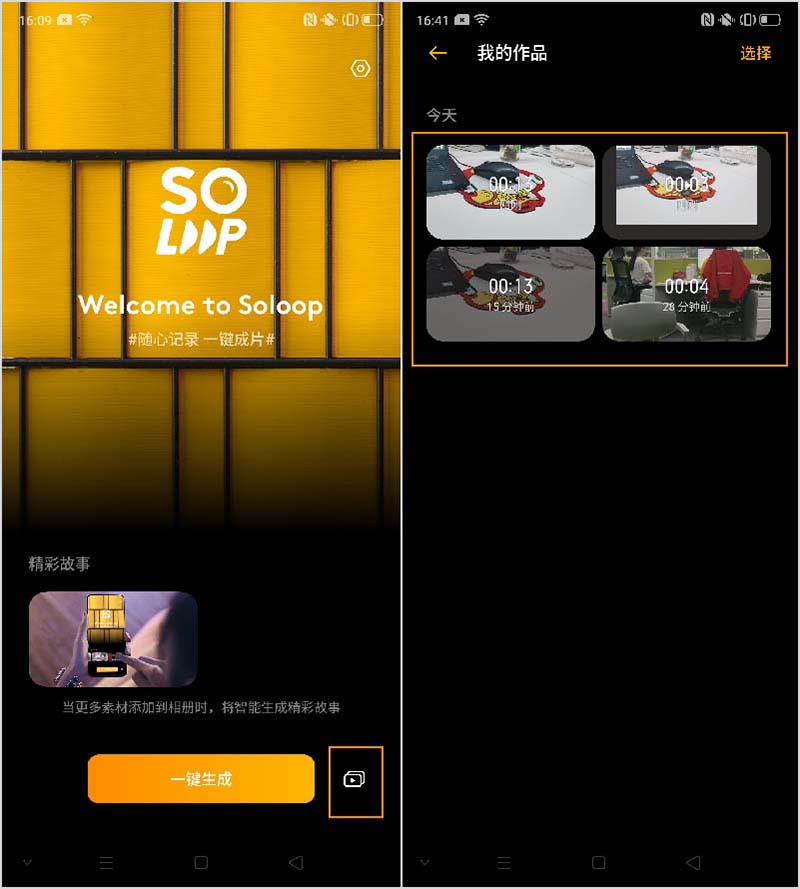Tap 选择 to select works
The height and width of the screenshot is (889, 800).
coord(755,53)
